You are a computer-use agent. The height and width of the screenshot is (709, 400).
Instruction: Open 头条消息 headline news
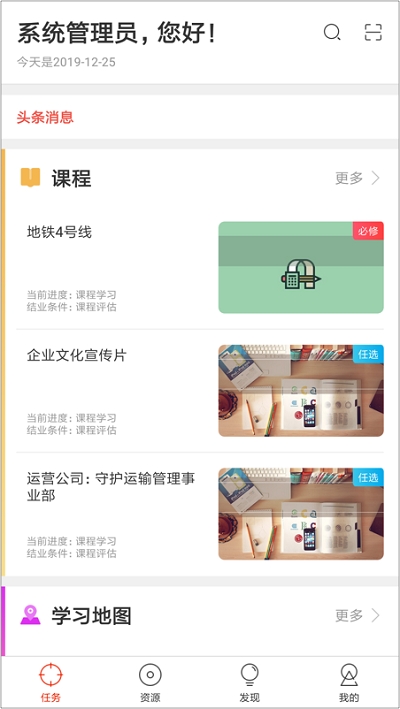tap(45, 118)
